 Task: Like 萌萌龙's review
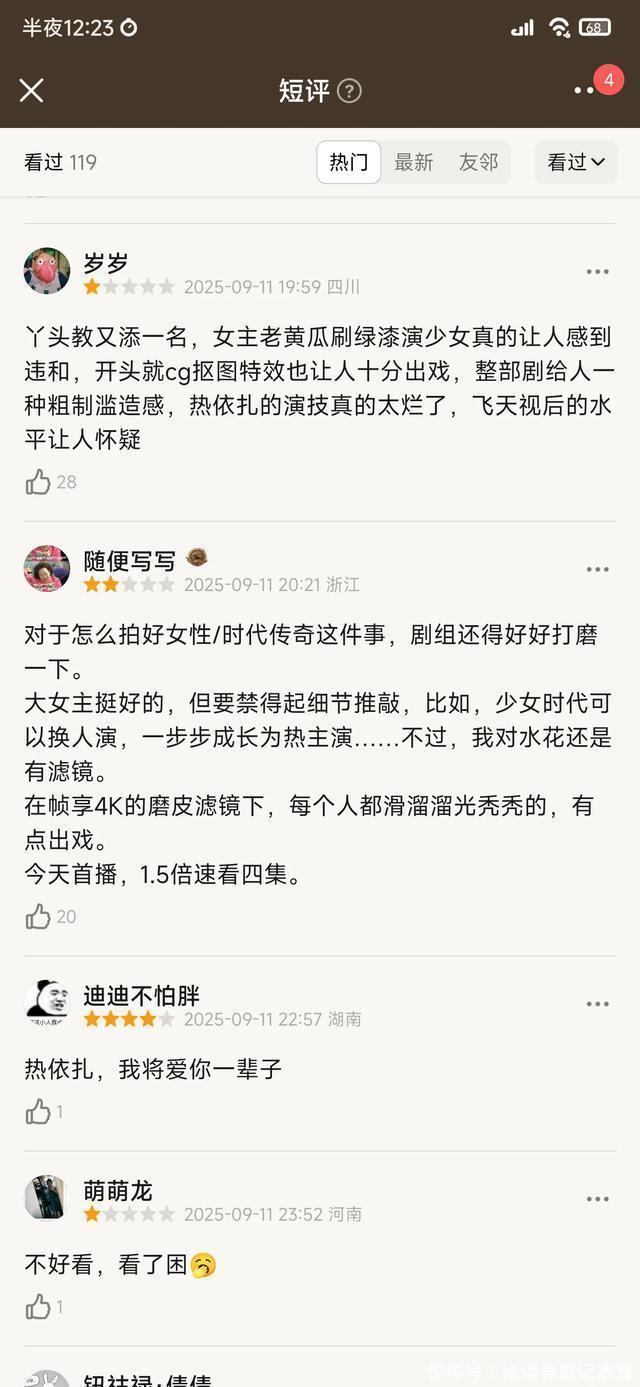(x=39, y=1307)
